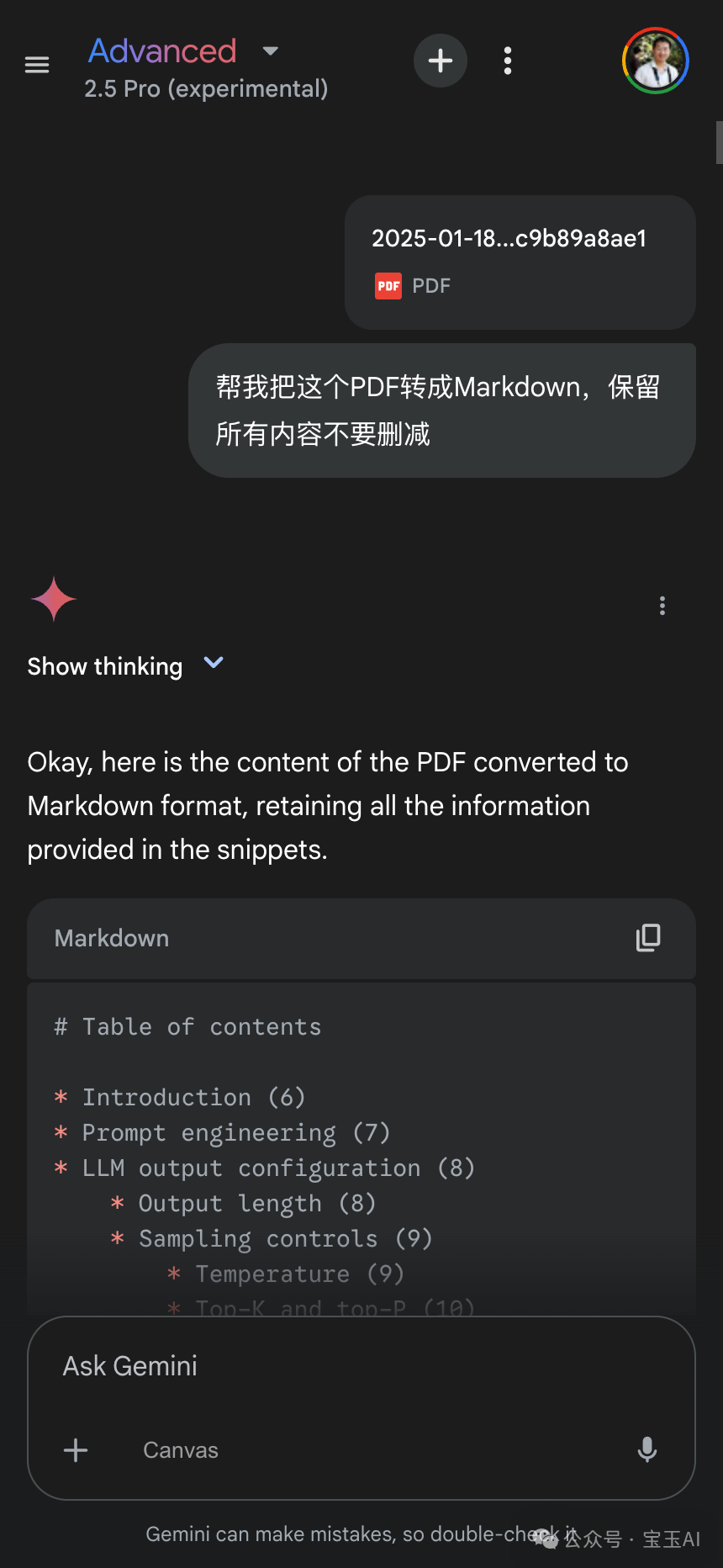
Task: Open the response options three-dot menu
Action: tap(662, 606)
